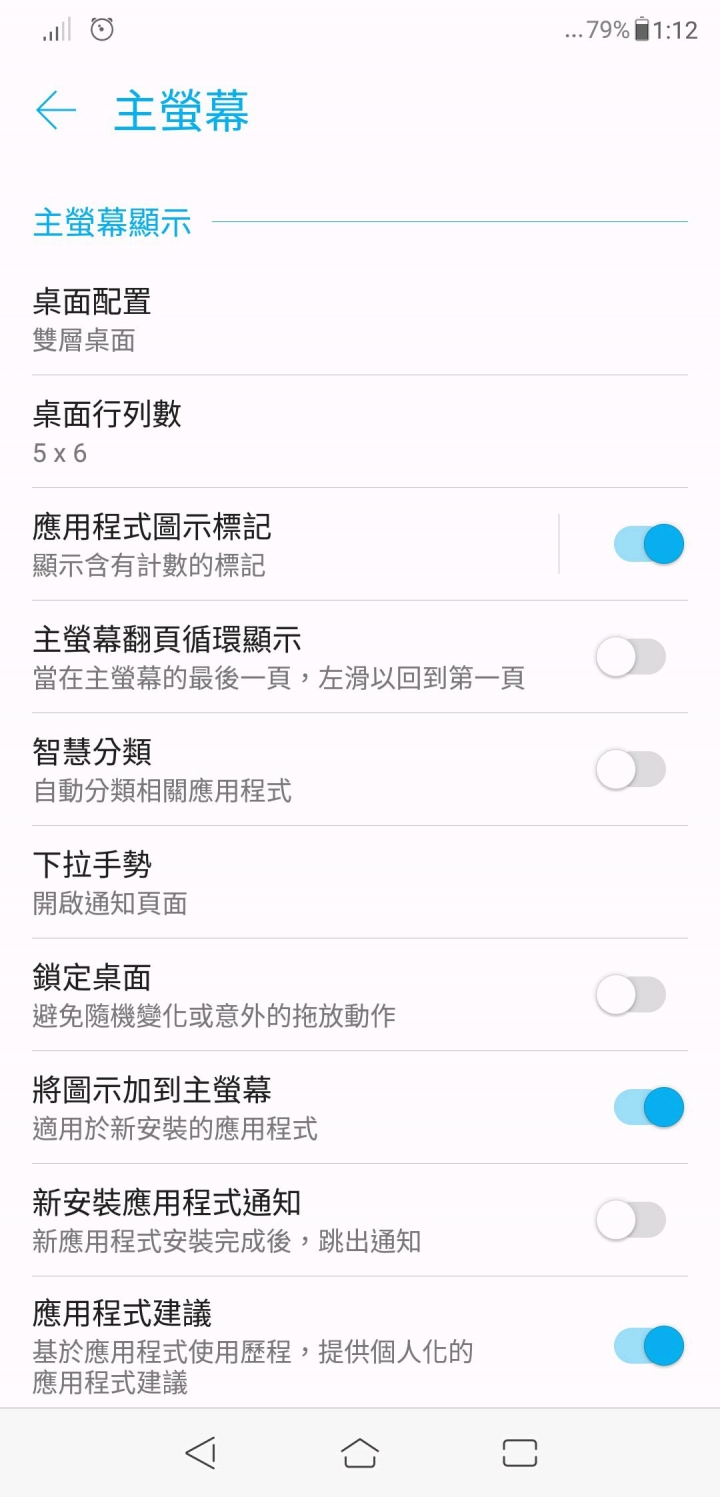Viewport: 720px width, 1497px height.
Task: Turn off the 應用程式圖示標記 switch
Action: [x=649, y=544]
